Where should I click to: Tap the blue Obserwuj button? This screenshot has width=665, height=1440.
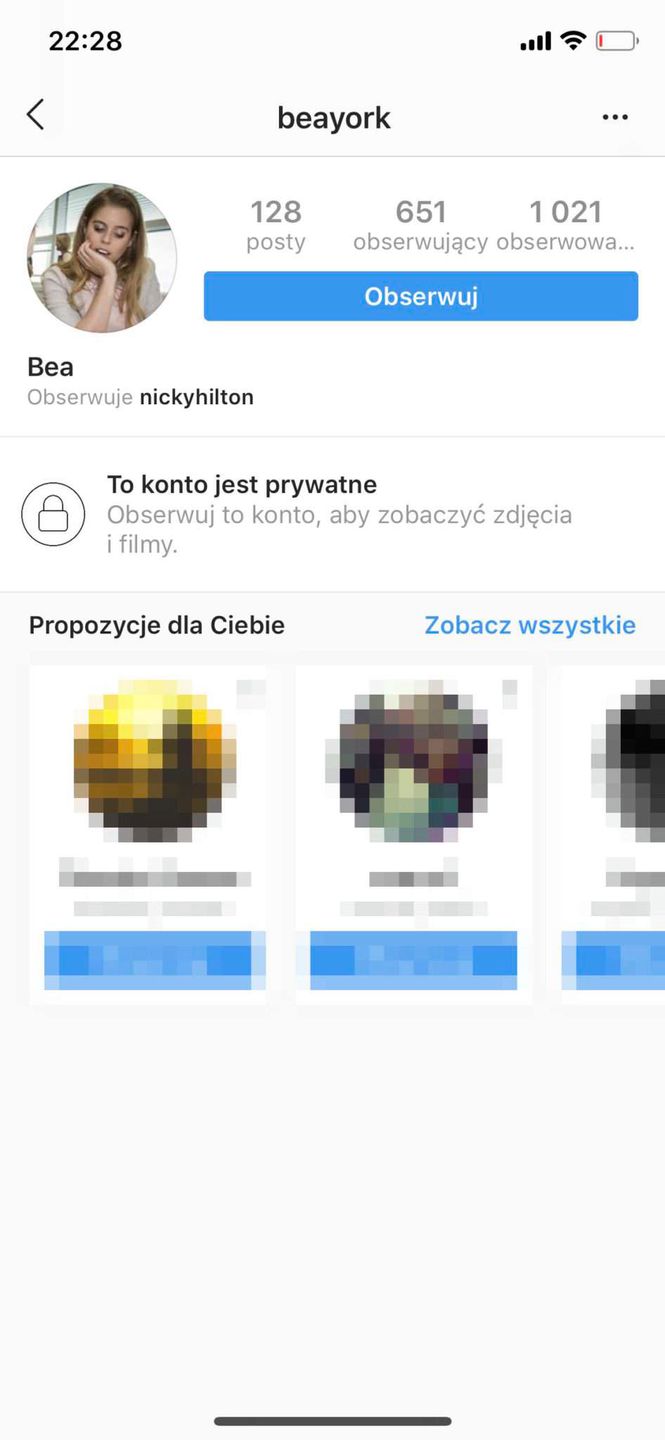click(420, 297)
